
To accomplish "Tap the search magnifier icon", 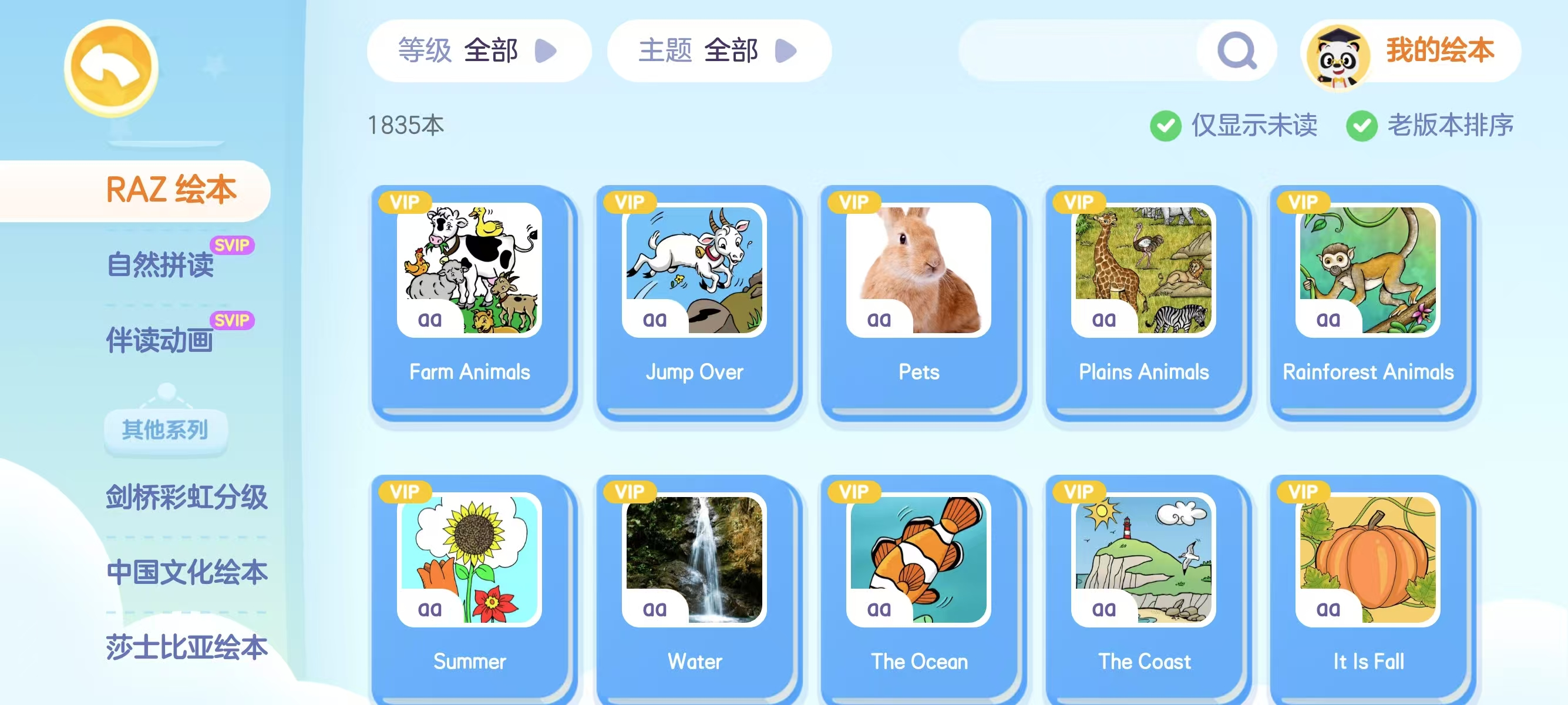I will tap(1236, 51).
